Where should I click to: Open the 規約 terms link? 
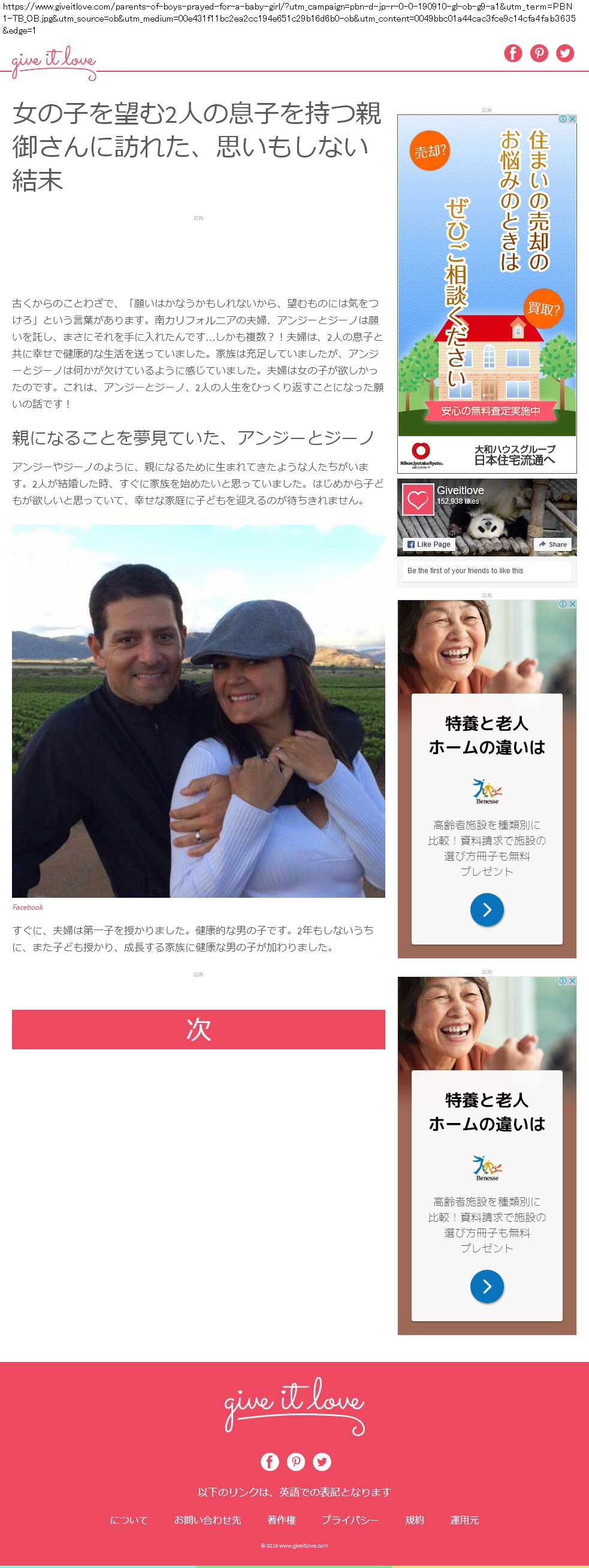pos(415,1520)
